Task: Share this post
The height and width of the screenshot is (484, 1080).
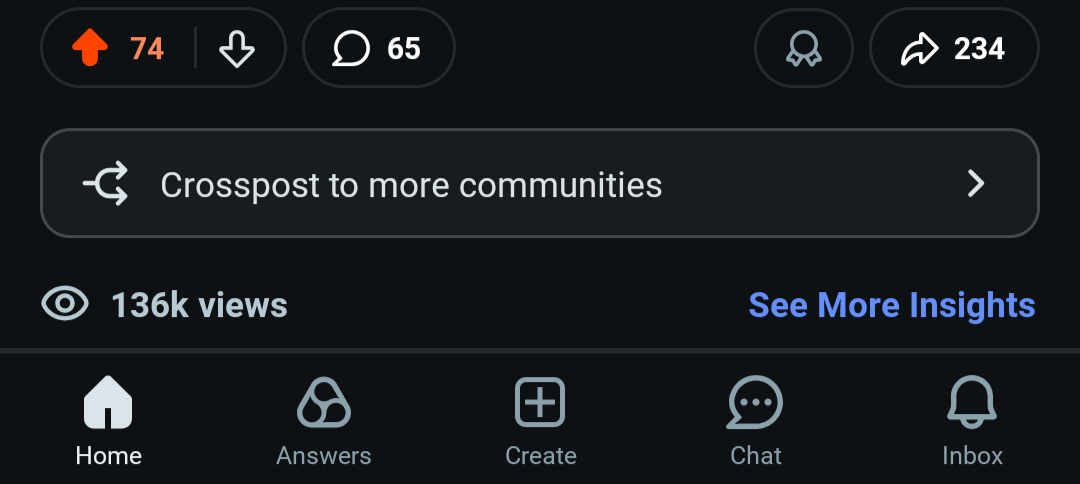Action: coord(953,48)
